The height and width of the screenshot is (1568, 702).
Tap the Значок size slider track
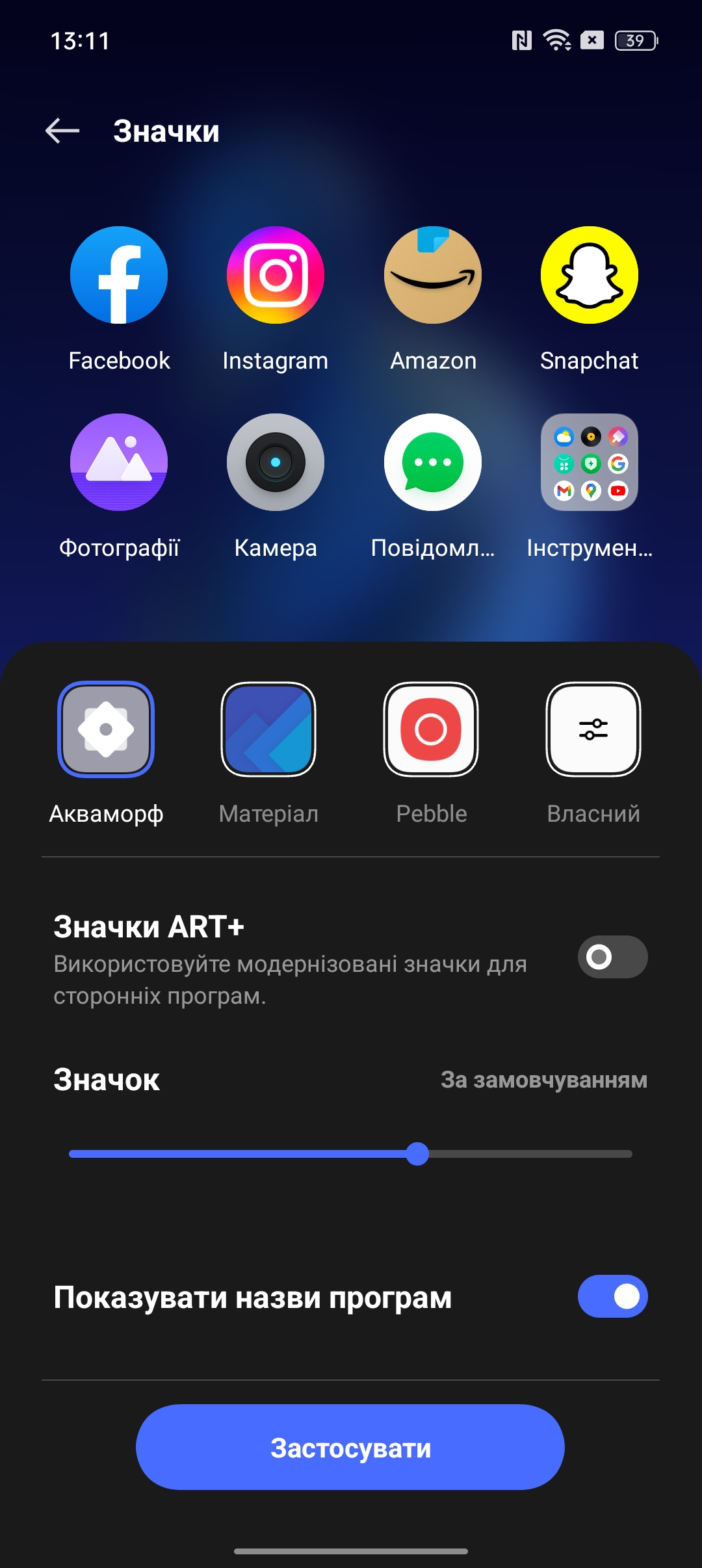tap(351, 1154)
